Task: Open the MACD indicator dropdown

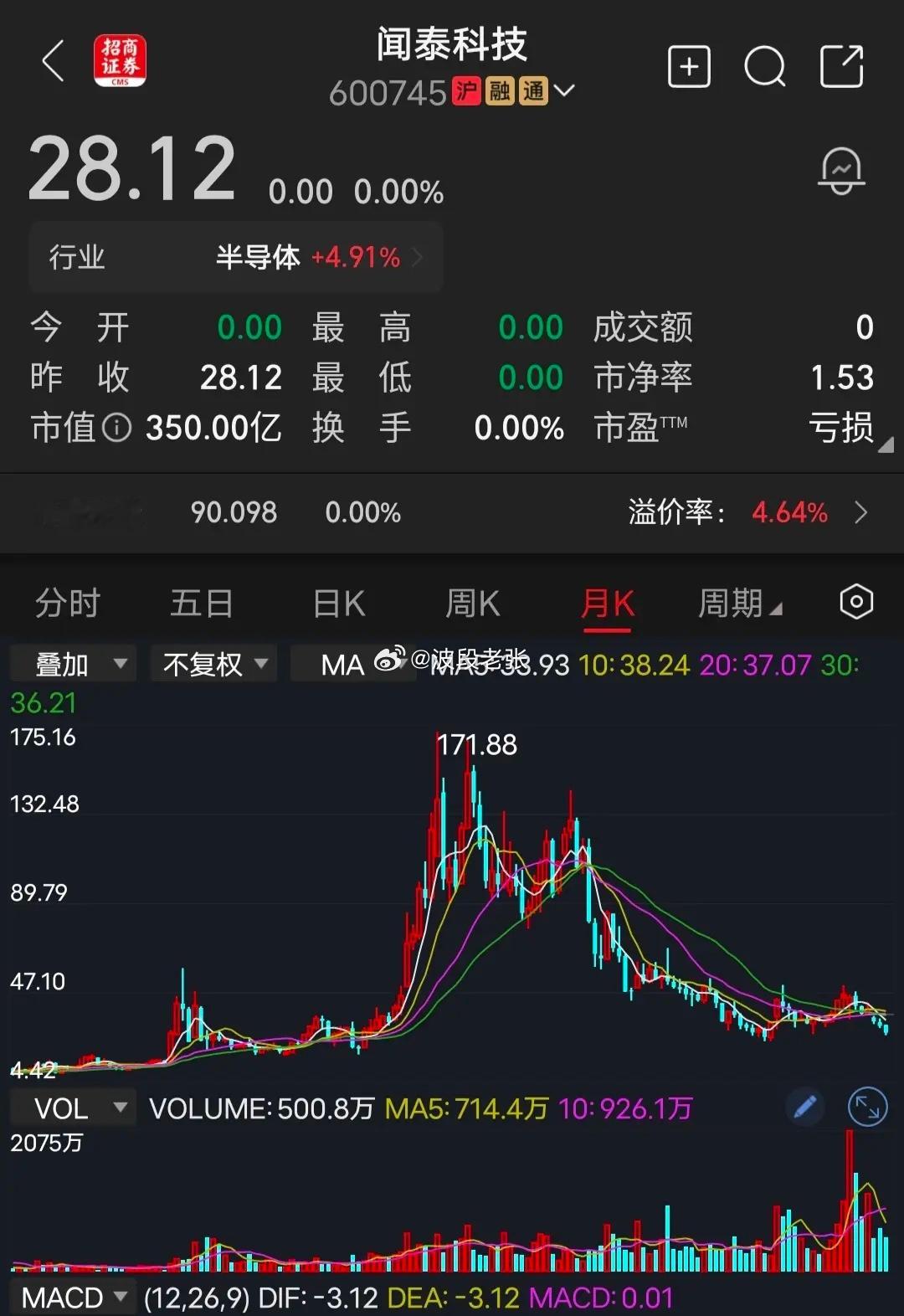Action: coord(74,1296)
